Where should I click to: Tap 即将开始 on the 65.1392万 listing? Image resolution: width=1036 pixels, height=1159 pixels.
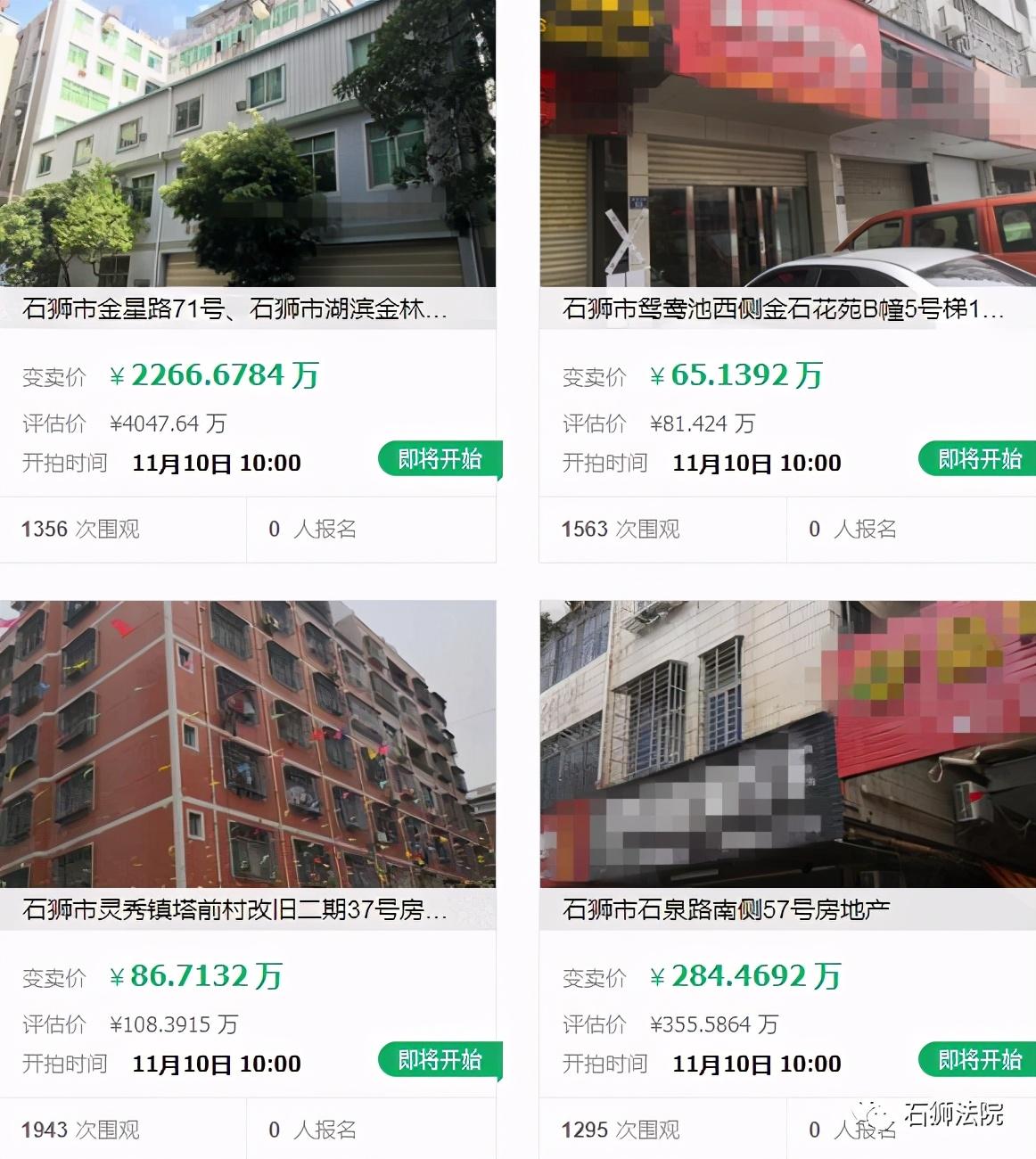978,459
